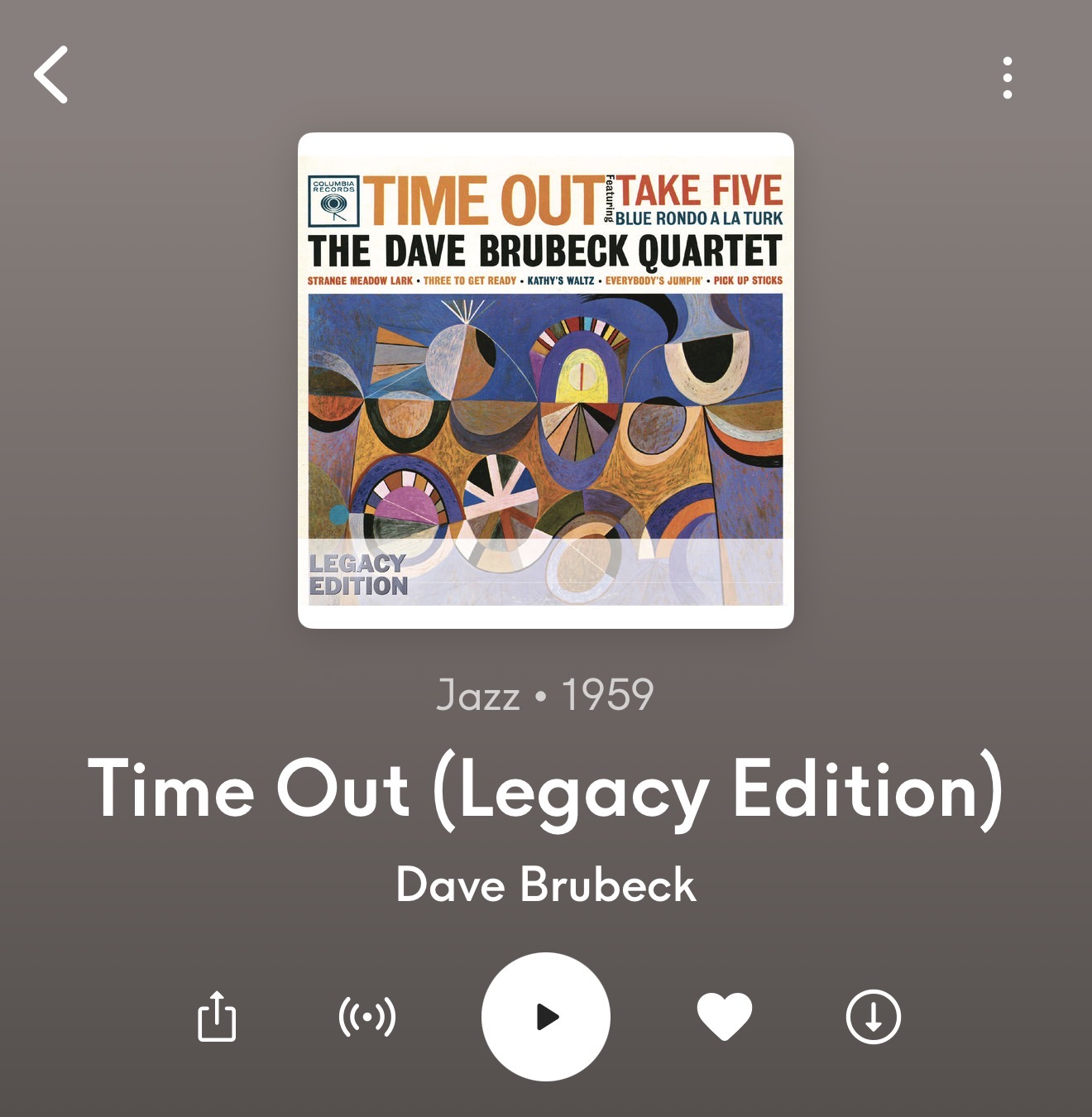Screen dimensions: 1092x1117
Task: Open the three-dot overflow menu
Action: tap(1007, 78)
